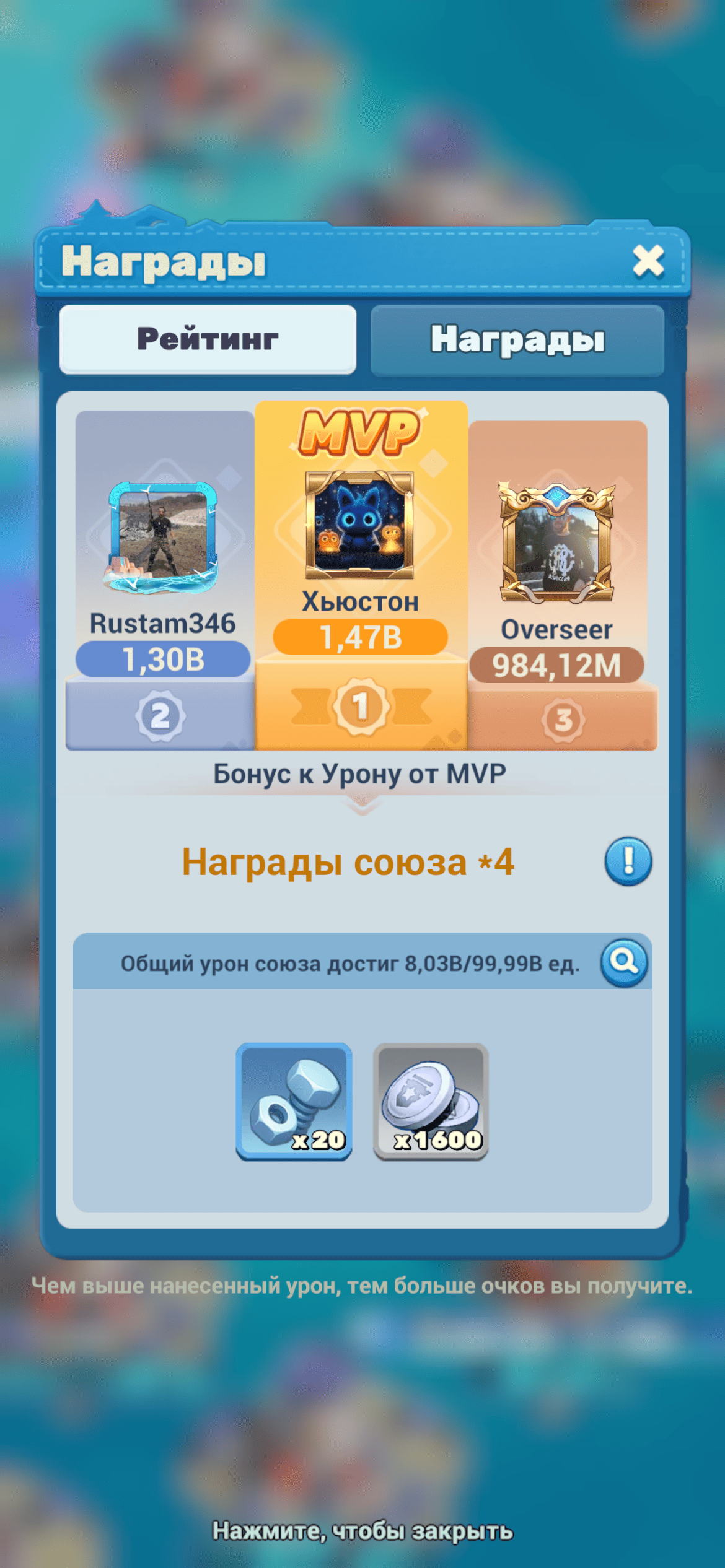Screen dimensions: 725x1568
Task: Open the info tooltip for Награды союза
Action: point(628,861)
